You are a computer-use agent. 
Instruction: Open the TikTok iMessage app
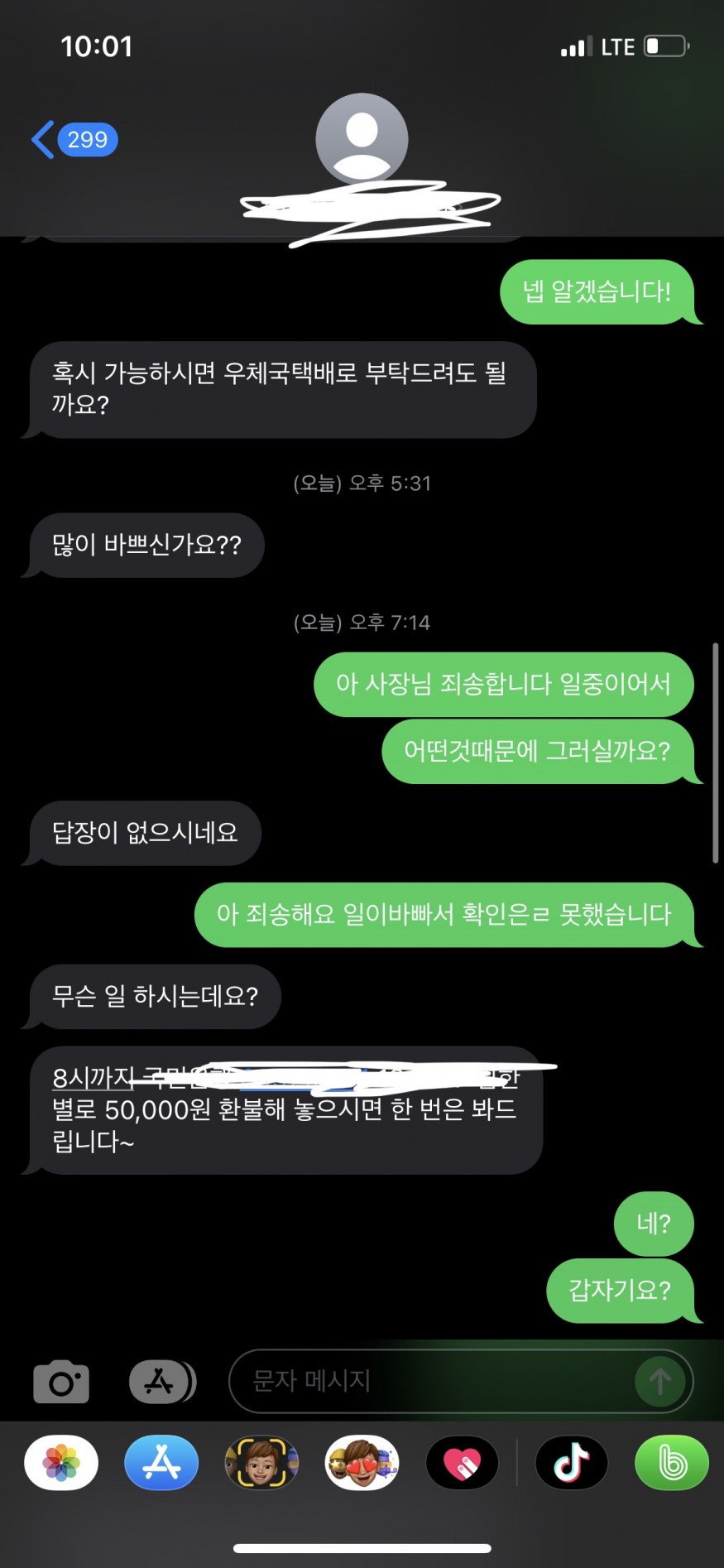coord(571,1463)
